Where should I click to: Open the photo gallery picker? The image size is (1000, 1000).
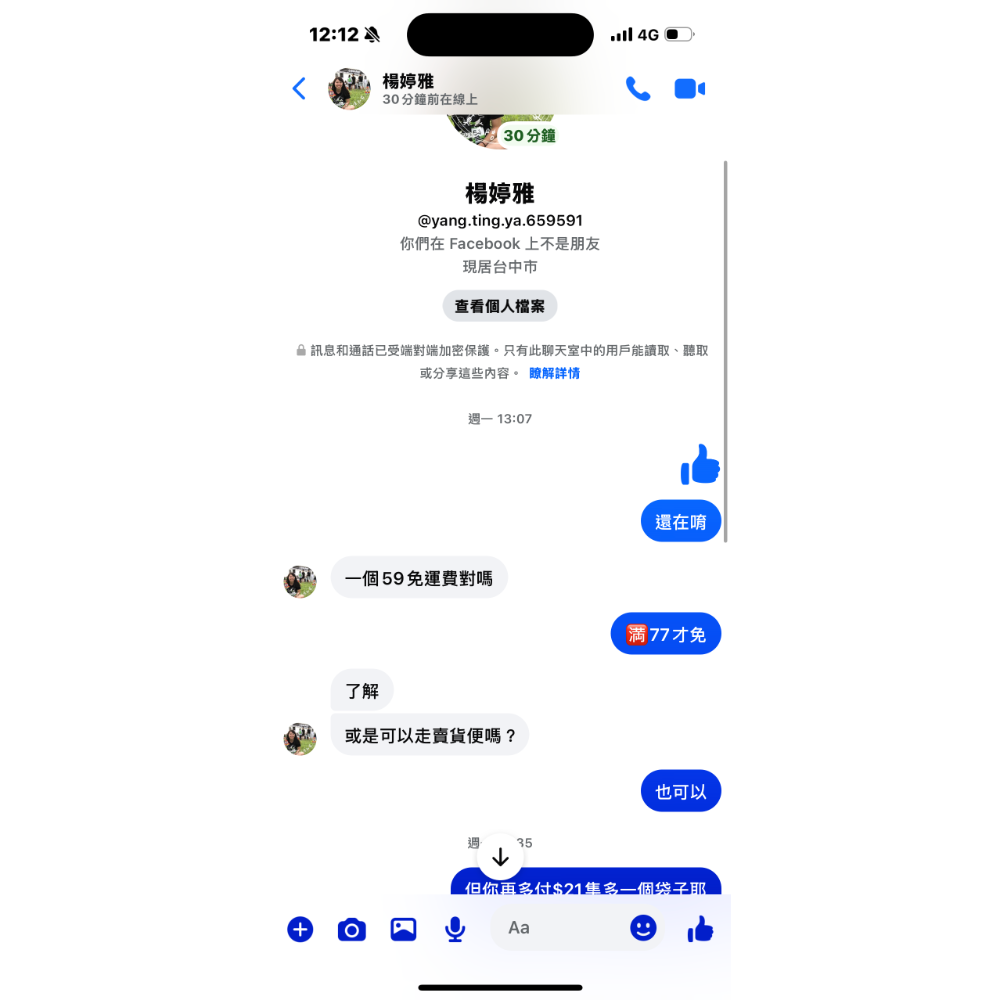(403, 929)
